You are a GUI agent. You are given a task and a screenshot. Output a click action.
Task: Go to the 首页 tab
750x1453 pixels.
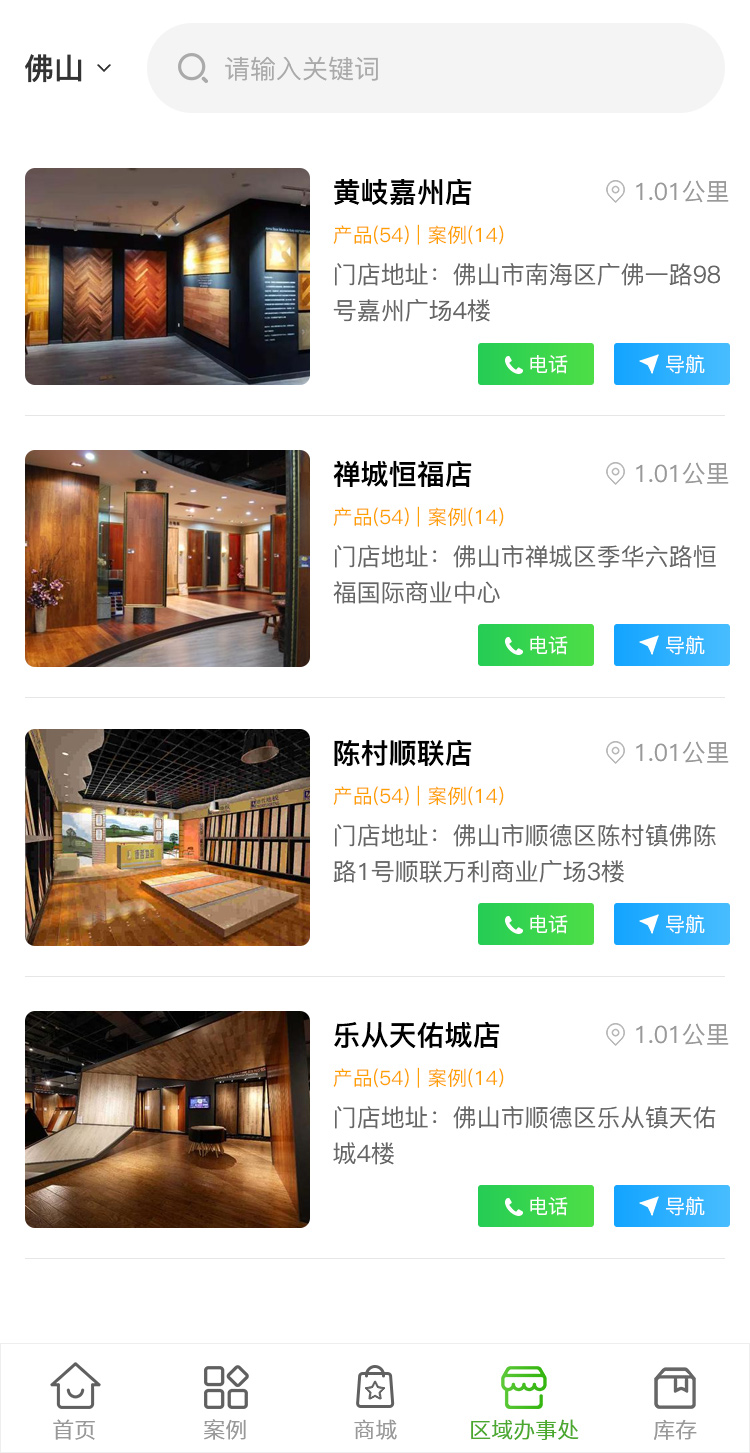click(x=75, y=1400)
